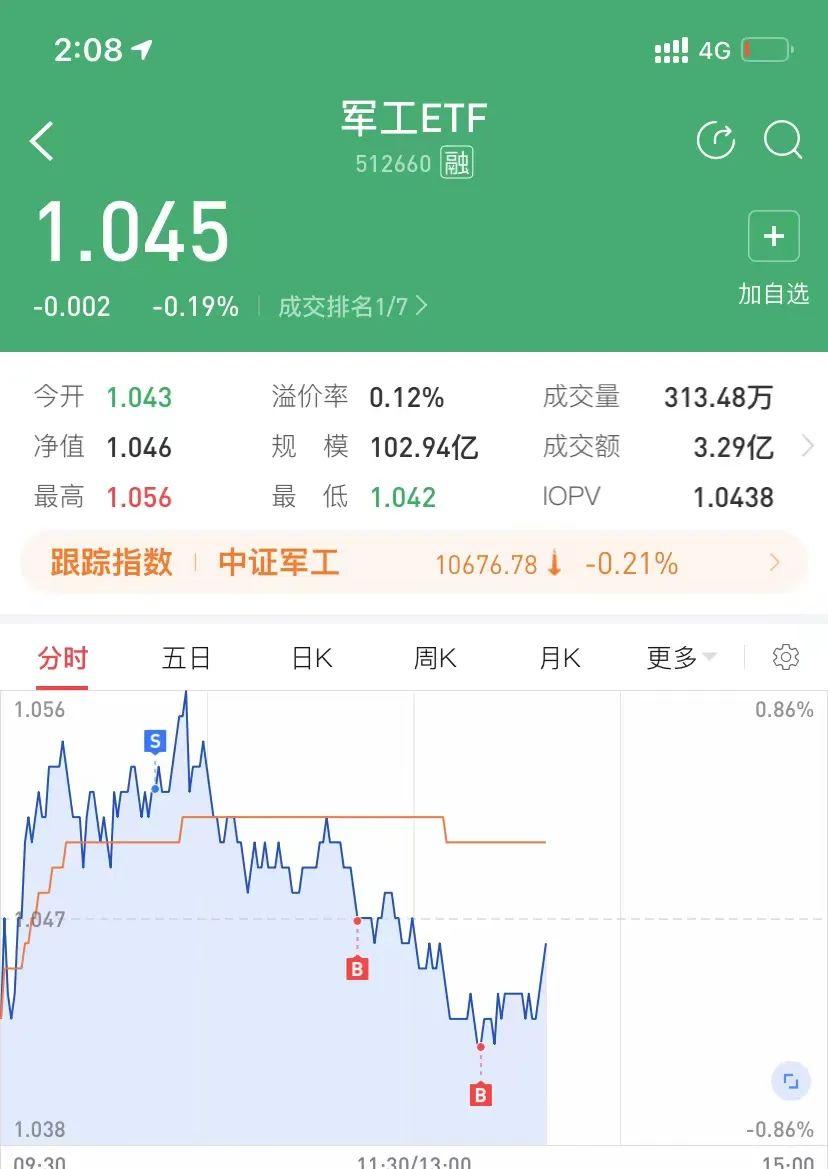Viewport: 828px width, 1169px height.
Task: Select the S sell marker on chart
Action: 155,744
